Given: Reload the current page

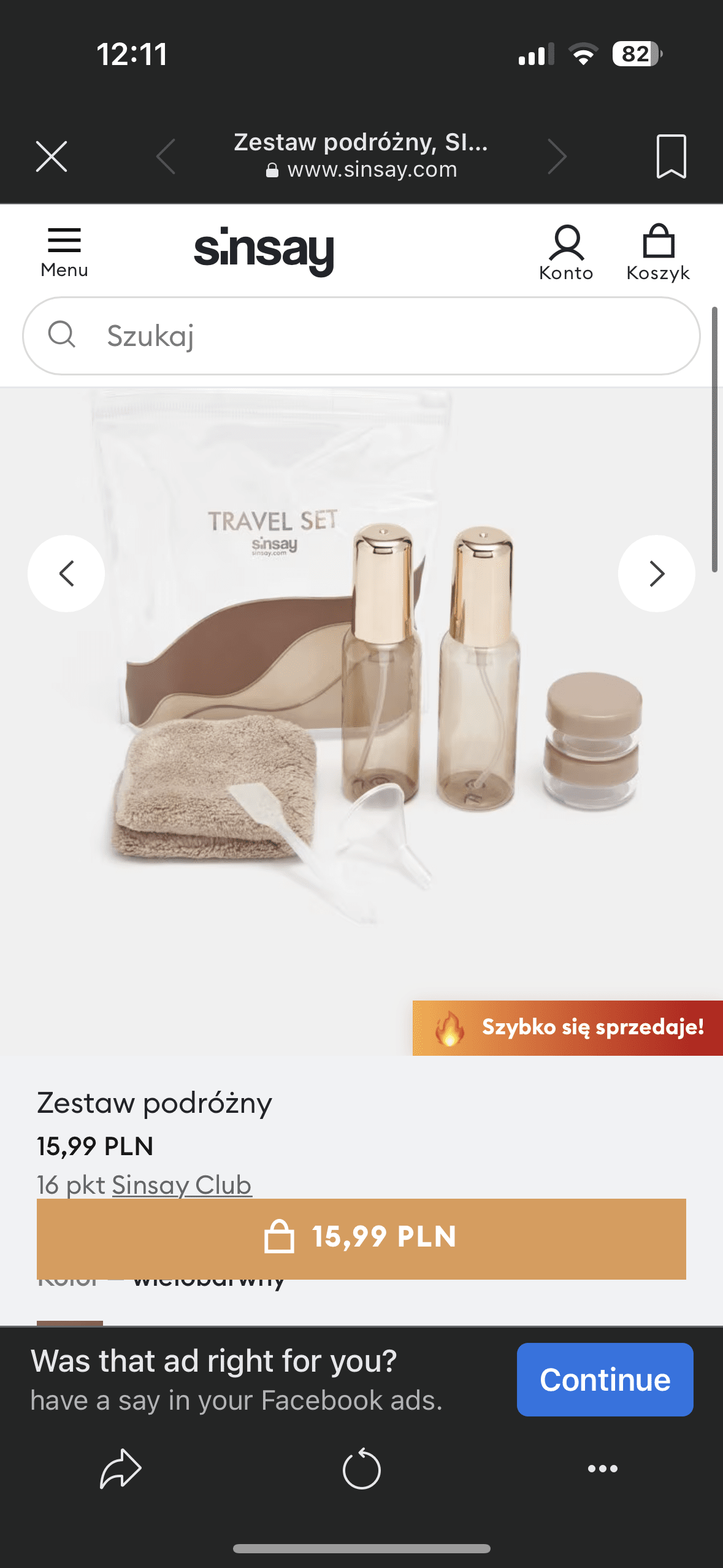Looking at the screenshot, I should pyautogui.click(x=361, y=1469).
